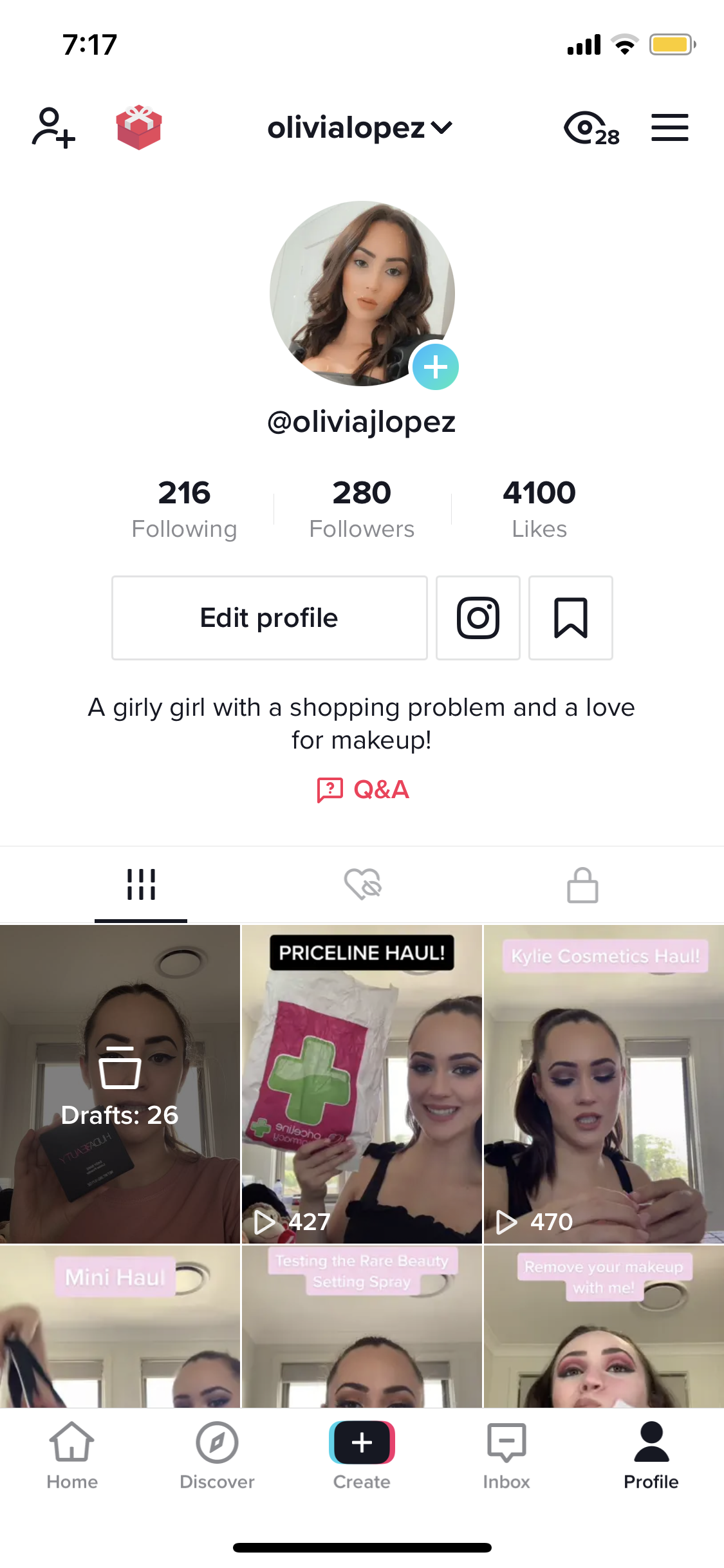Play the PRICELINE HAUL! video
Image resolution: width=724 pixels, height=1568 pixels.
362,1084
